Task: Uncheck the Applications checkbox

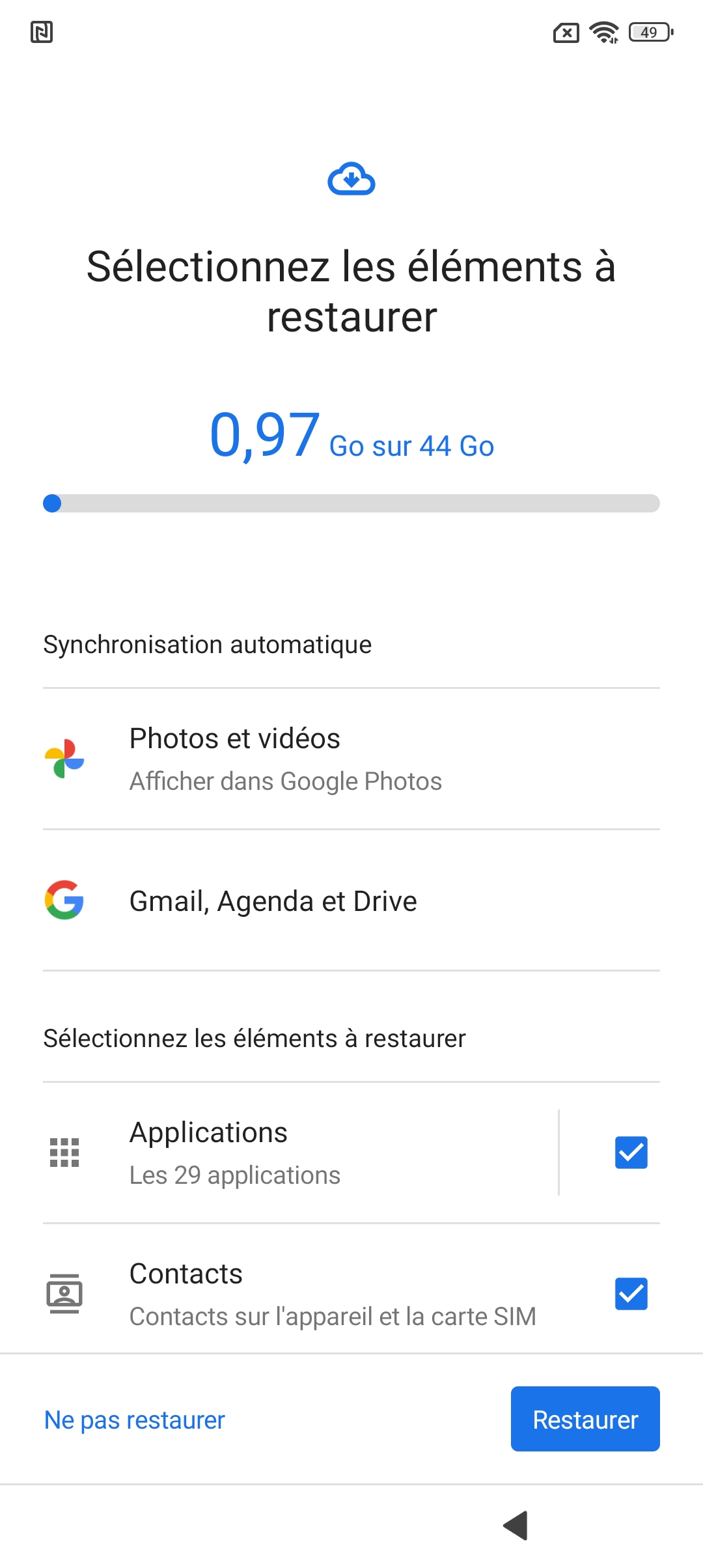Action: (x=631, y=1153)
